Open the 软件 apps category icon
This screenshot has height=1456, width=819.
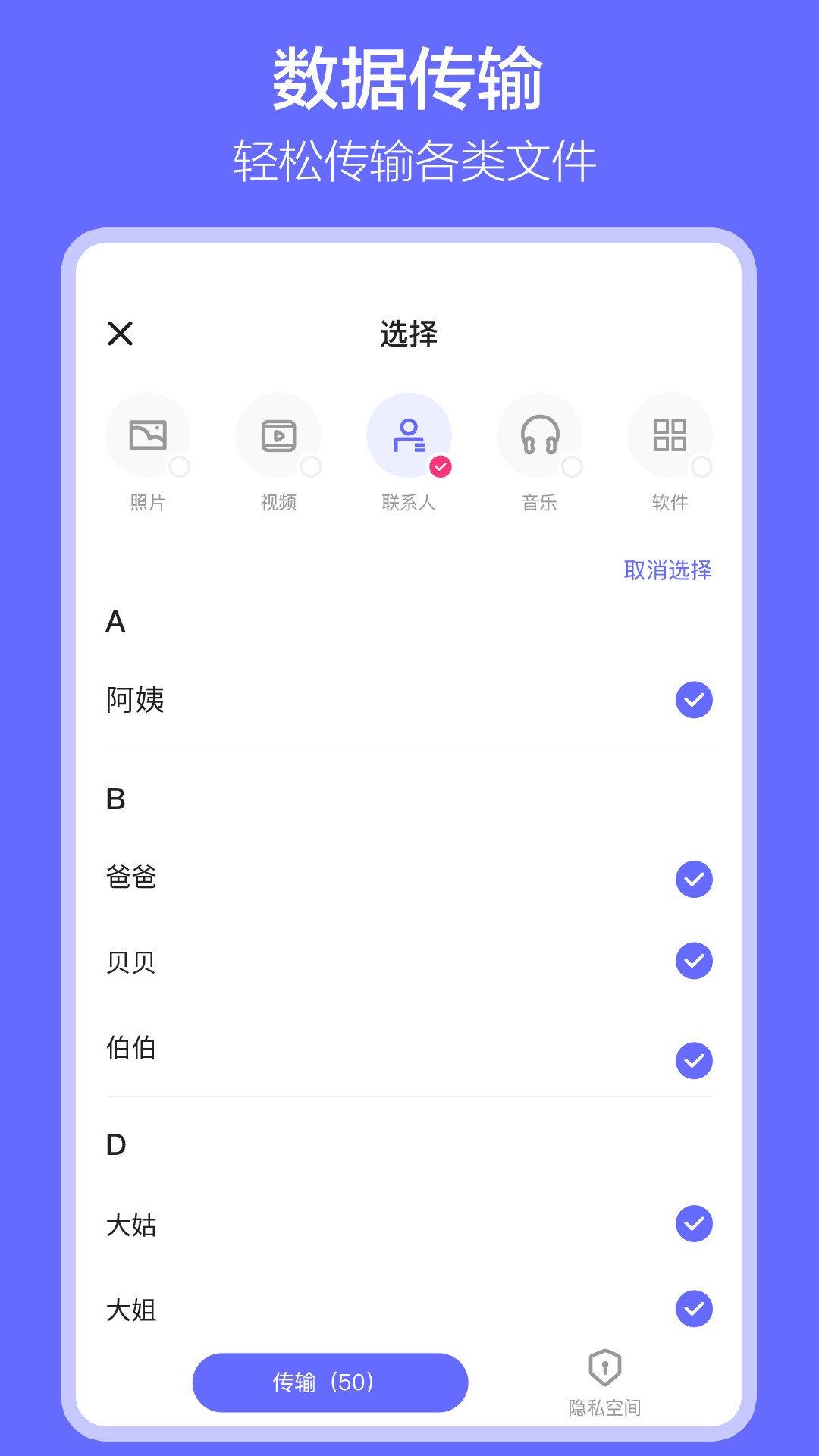click(x=670, y=435)
